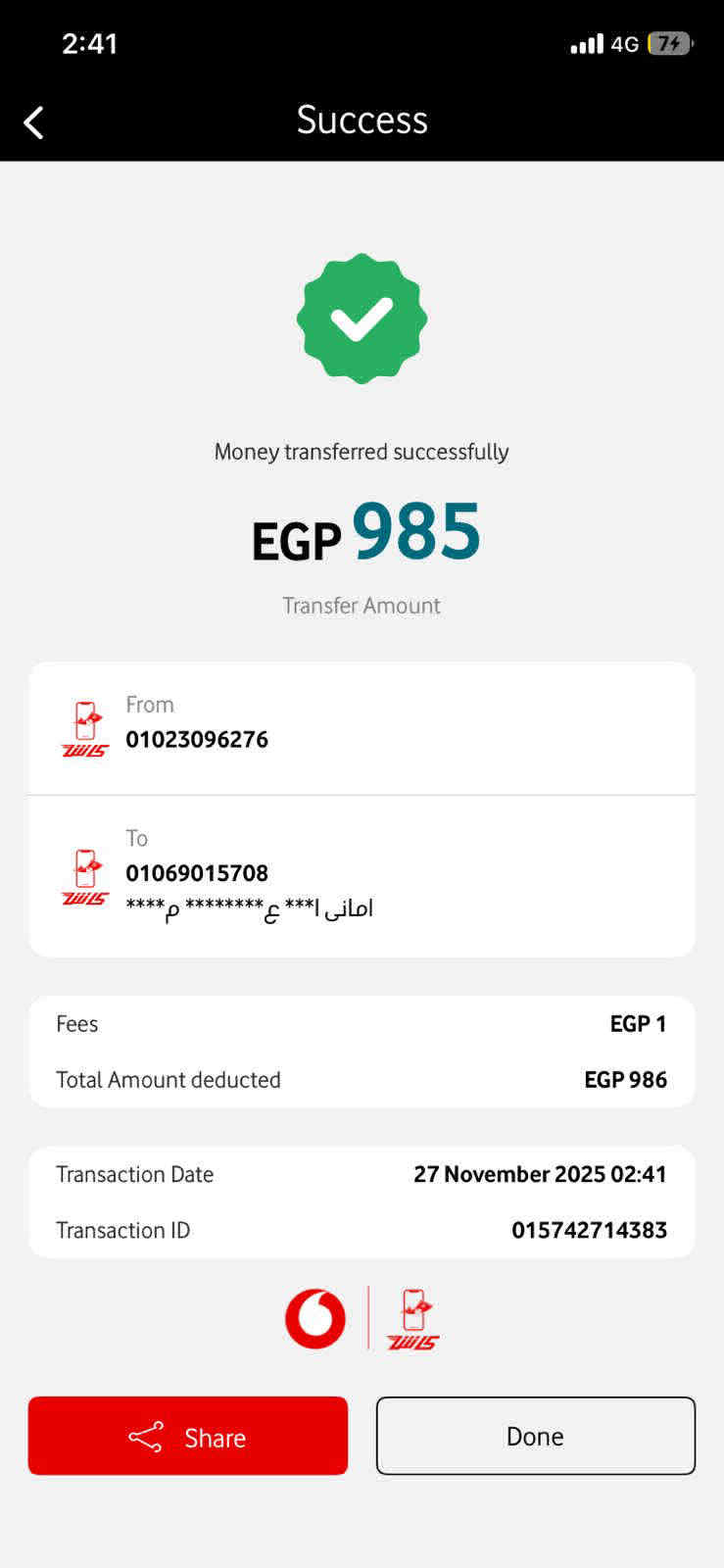This screenshot has height=1568, width=724.
Task: Share the transfer receipt
Action: 188,1436
